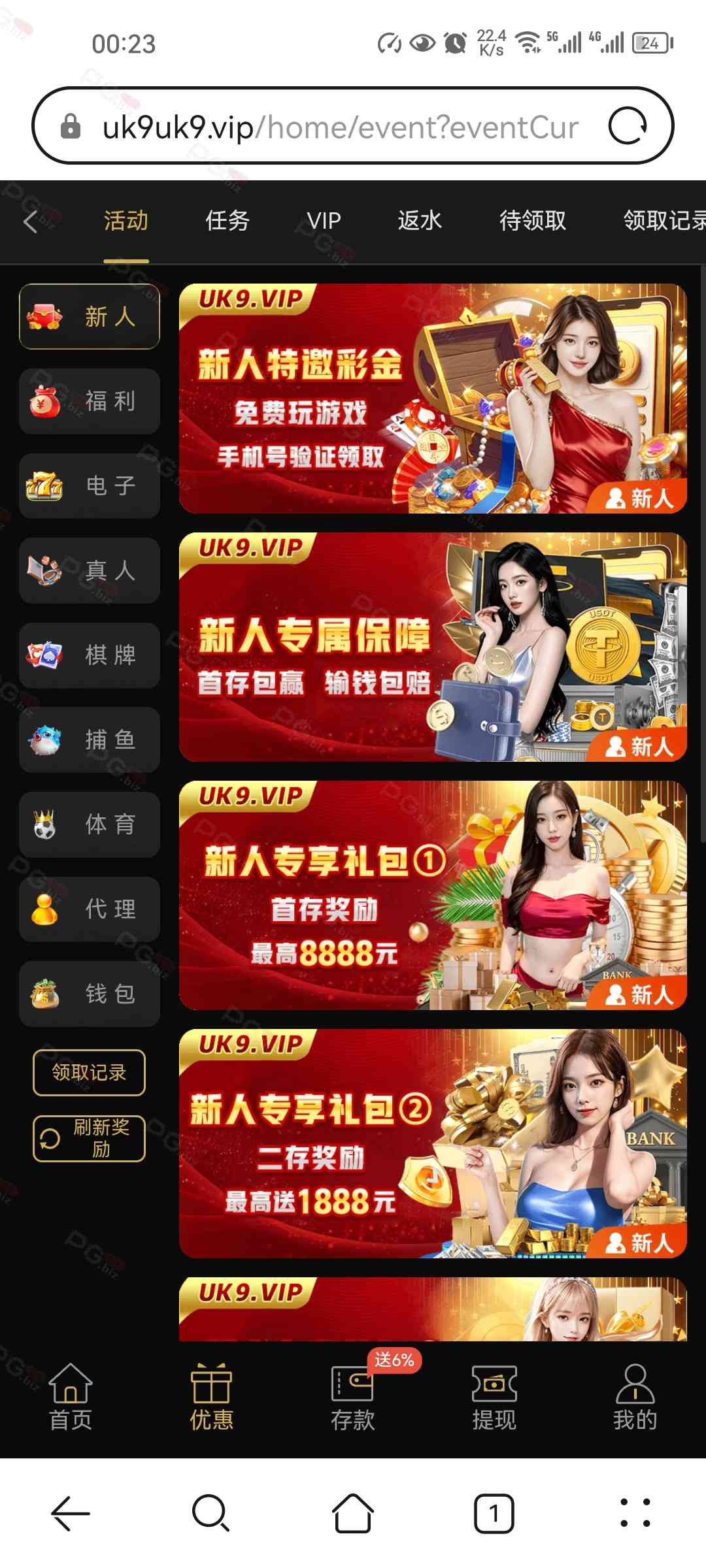Screen dimensions: 706x1568
Task: Open the VIP tab
Action: point(324,221)
